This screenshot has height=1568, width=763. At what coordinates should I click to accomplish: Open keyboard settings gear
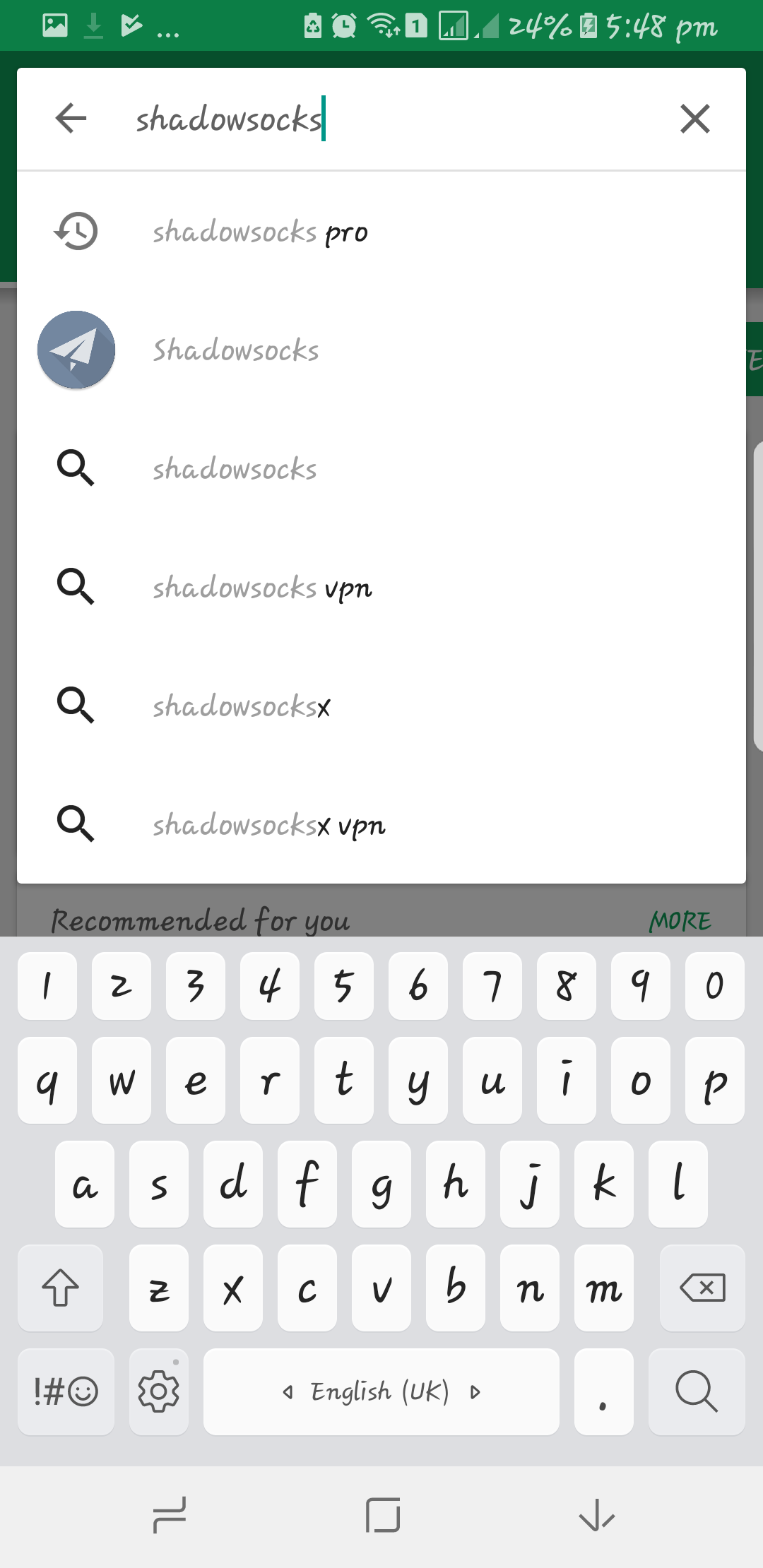point(159,1391)
